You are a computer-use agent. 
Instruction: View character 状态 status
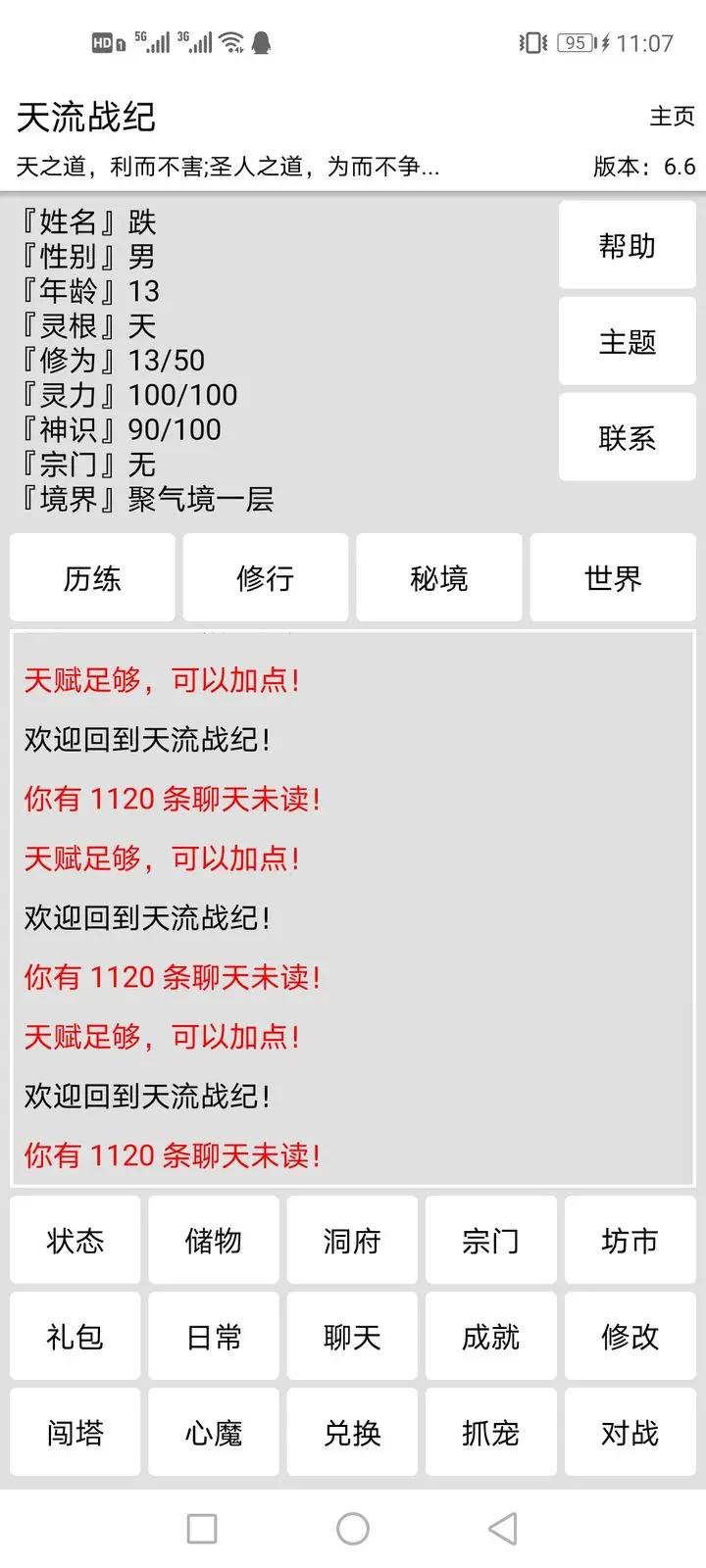76,1240
